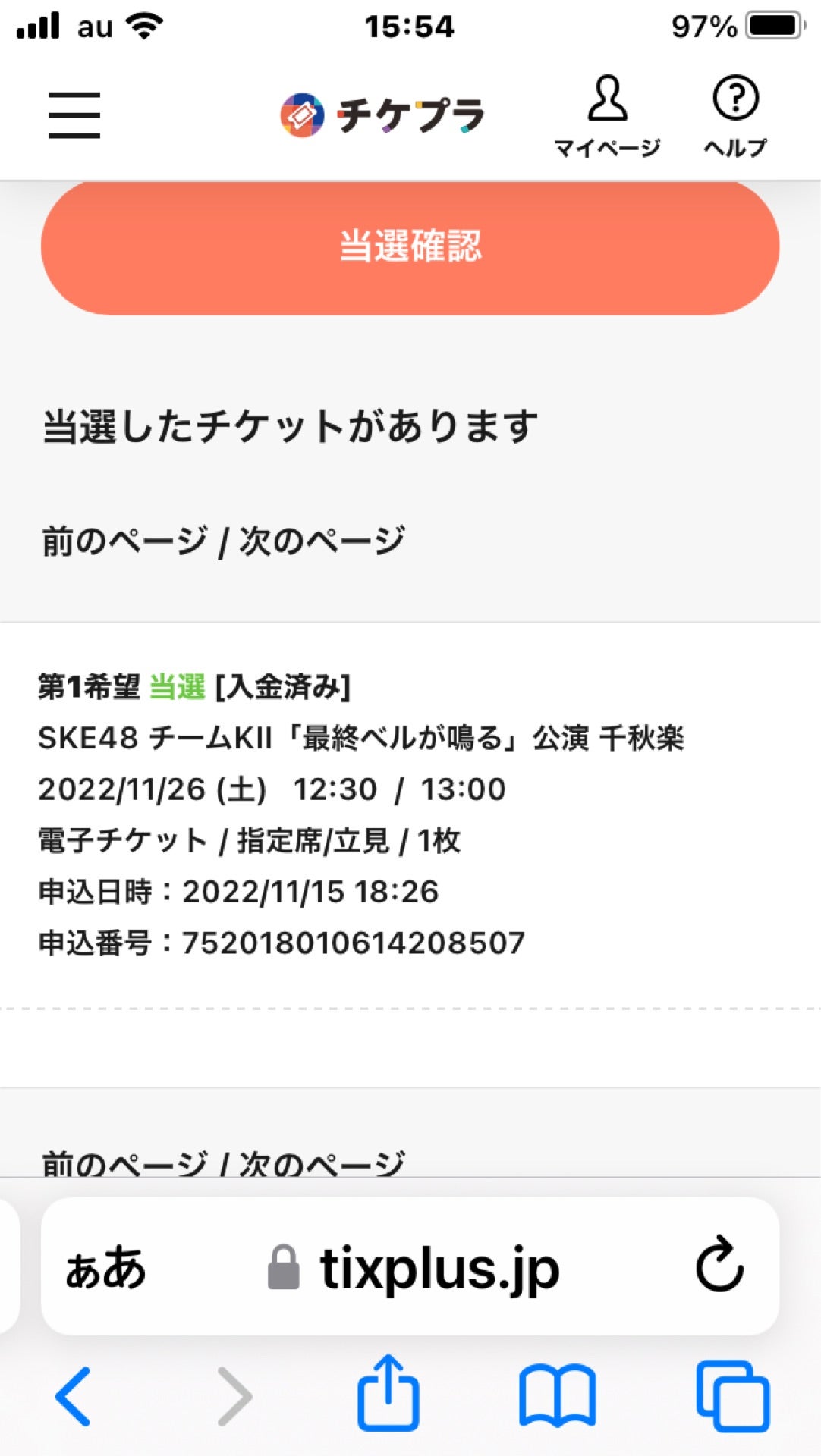This screenshot has width=821, height=1456.
Task: Show open Safari tabs
Action: click(732, 1396)
